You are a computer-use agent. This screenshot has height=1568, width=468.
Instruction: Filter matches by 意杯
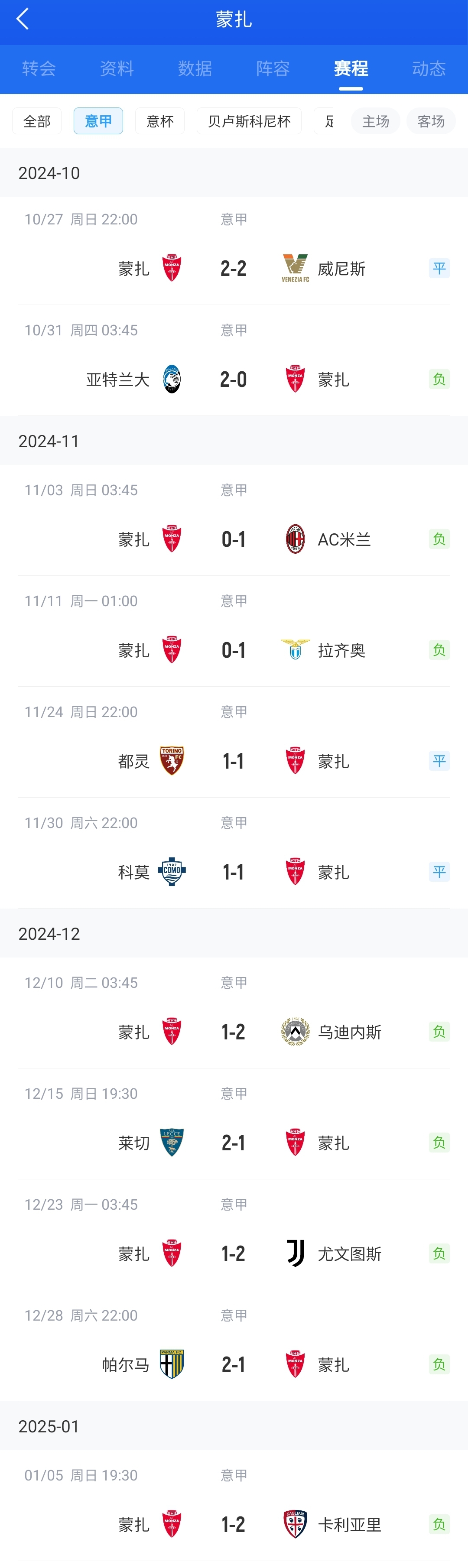(x=160, y=121)
